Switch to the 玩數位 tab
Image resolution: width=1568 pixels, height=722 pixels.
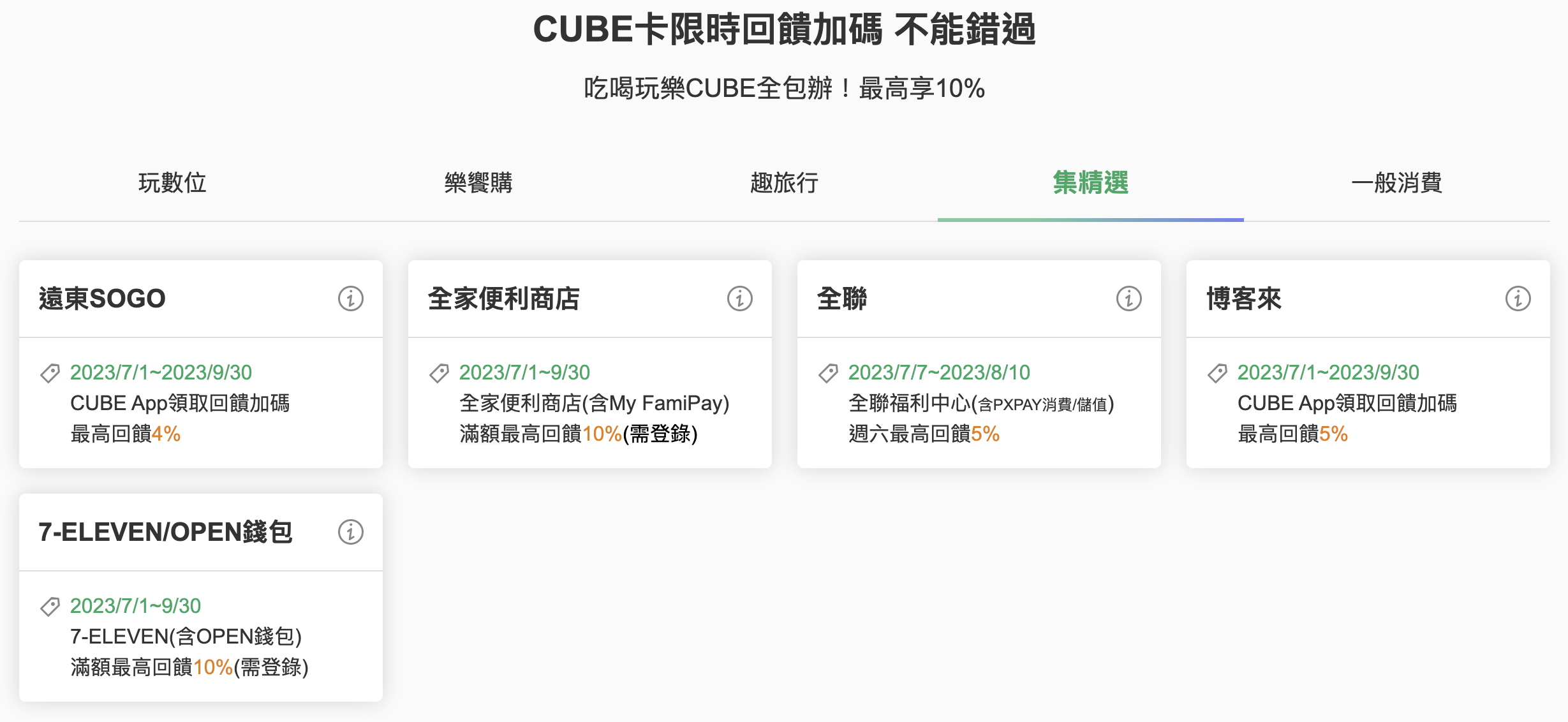tap(172, 183)
